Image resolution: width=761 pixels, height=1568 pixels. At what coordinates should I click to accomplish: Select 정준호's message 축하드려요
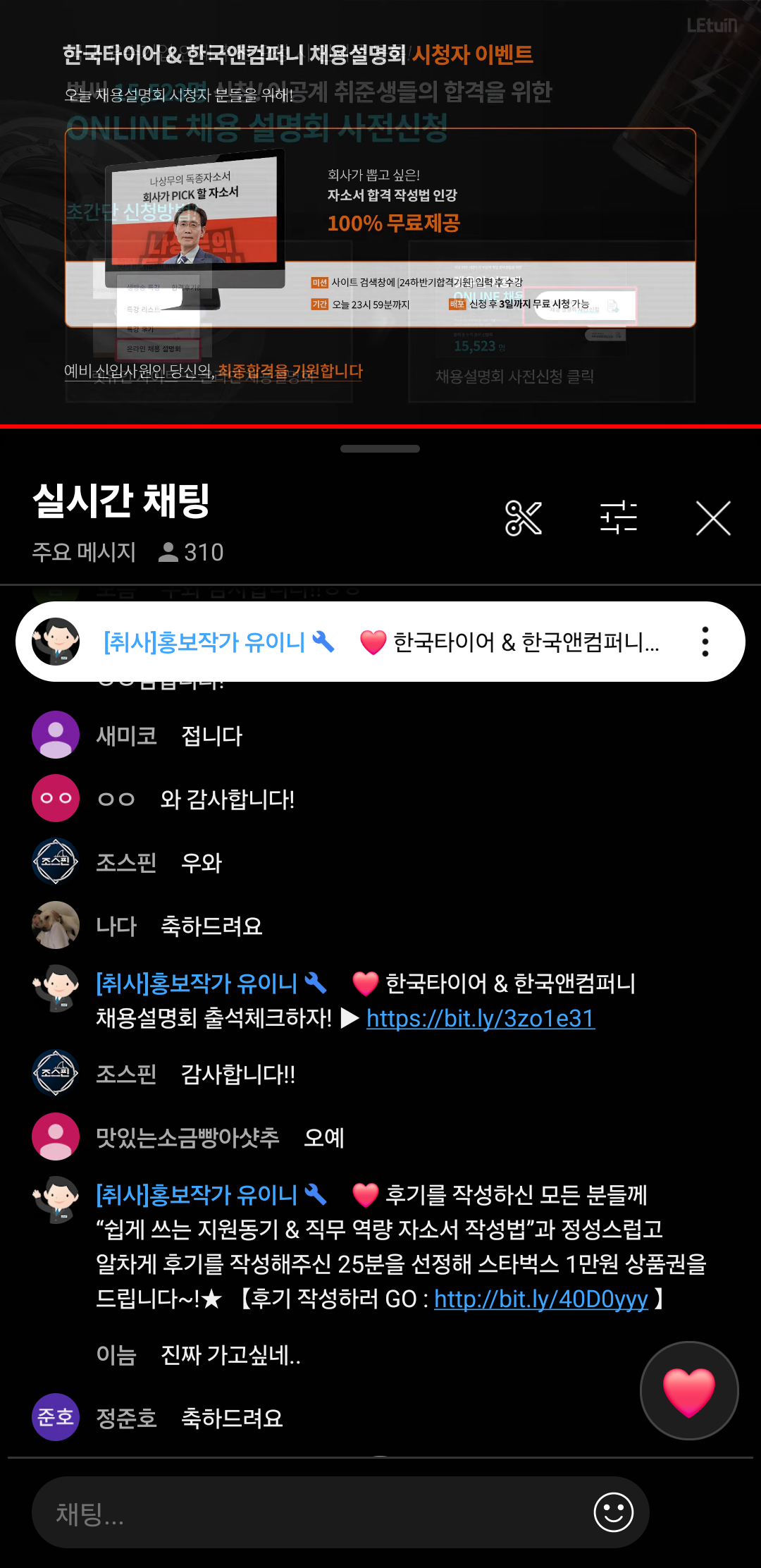pos(232,1418)
